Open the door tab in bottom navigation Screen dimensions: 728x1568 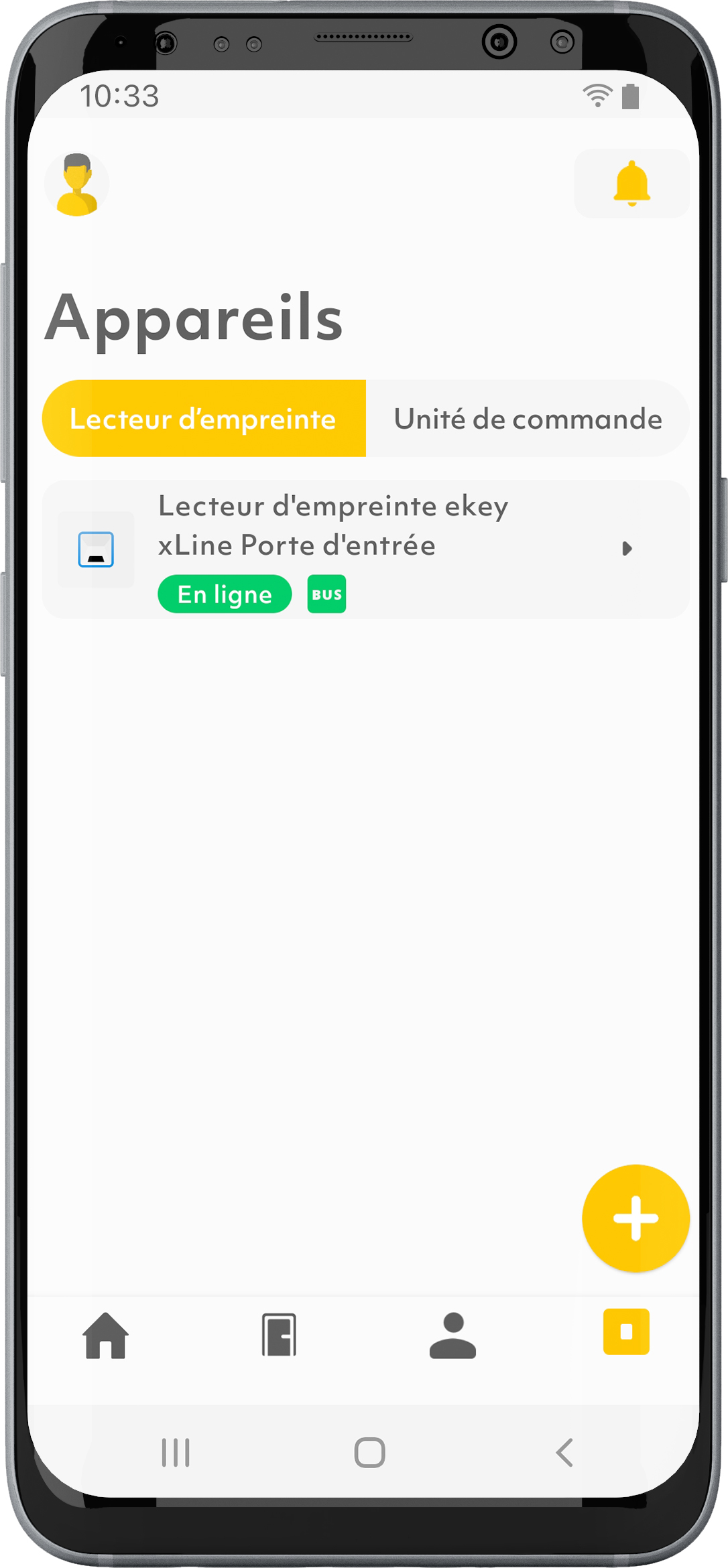click(x=279, y=1335)
